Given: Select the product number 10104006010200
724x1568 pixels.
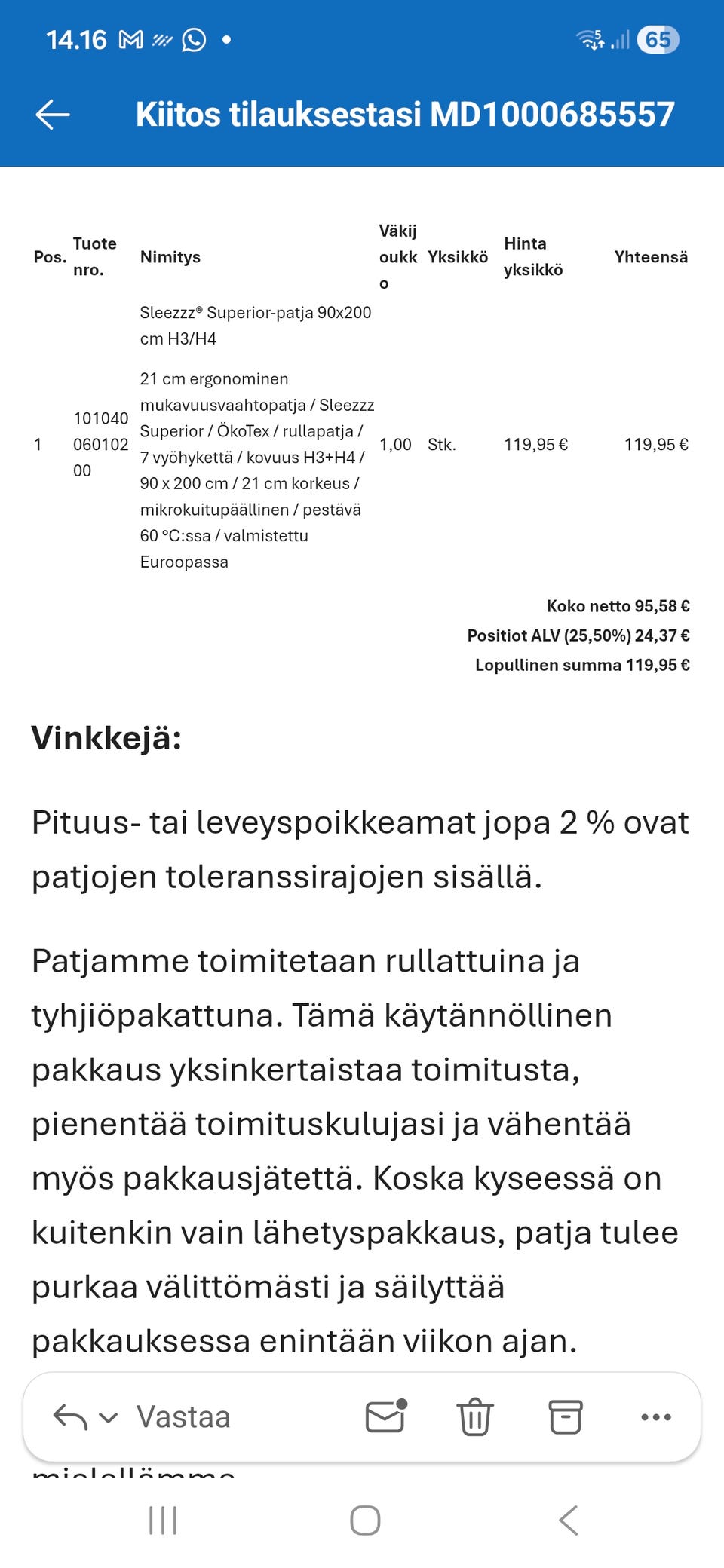Looking at the screenshot, I should tap(99, 445).
